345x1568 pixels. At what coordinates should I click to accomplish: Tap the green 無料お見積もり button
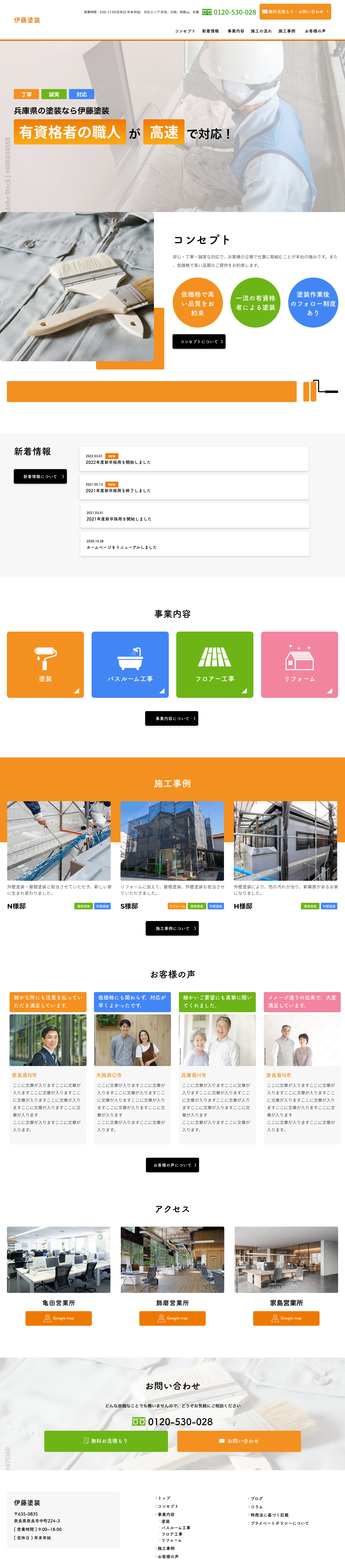point(106,1441)
